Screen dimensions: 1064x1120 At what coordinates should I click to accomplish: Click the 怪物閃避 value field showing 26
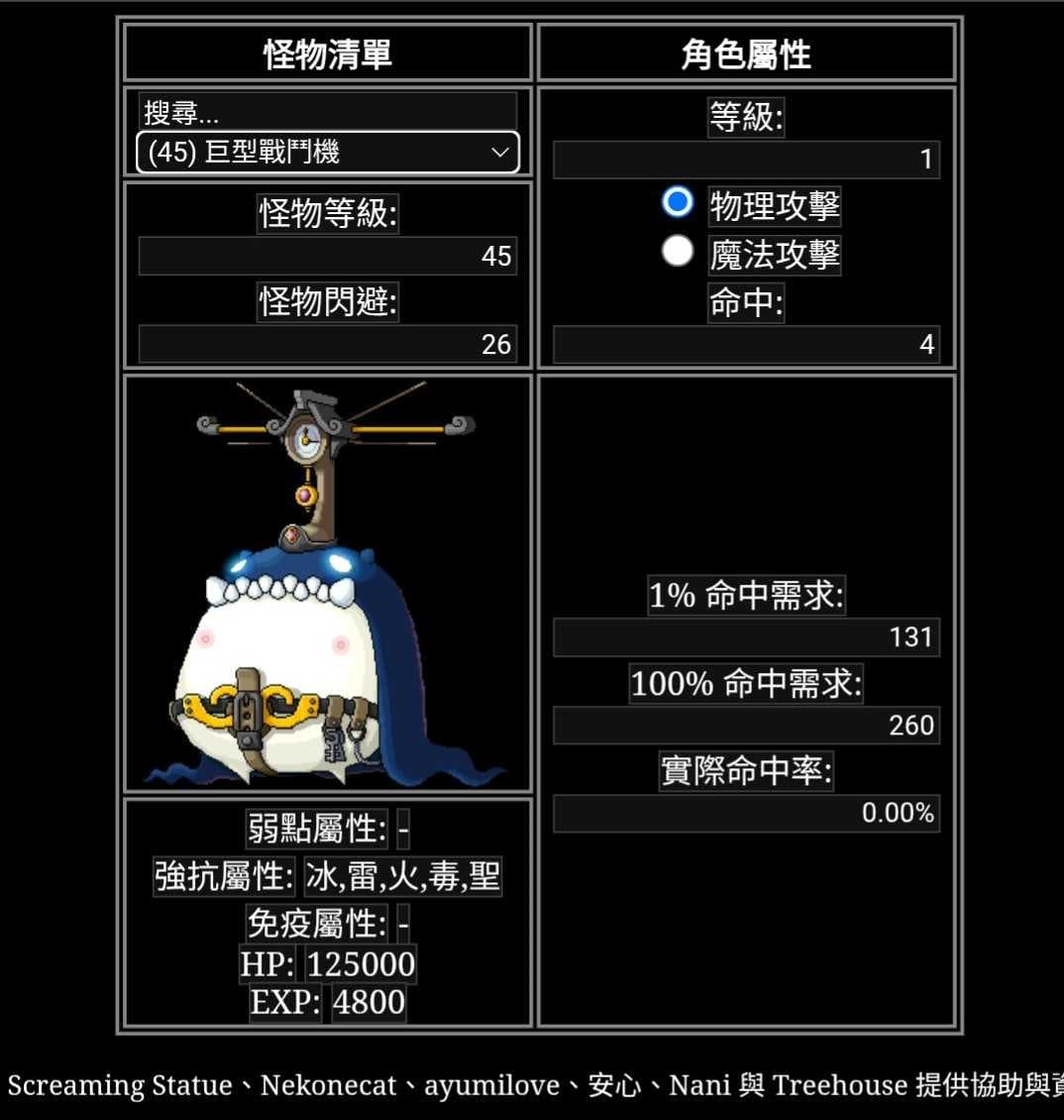click(x=327, y=344)
